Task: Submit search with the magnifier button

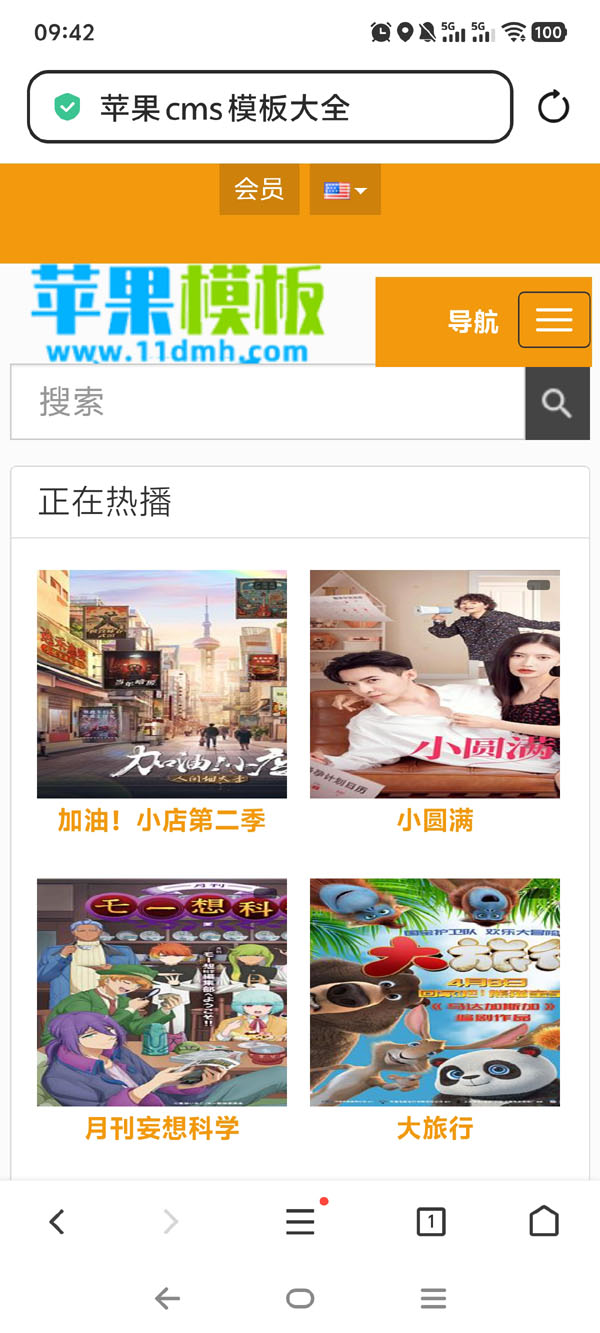Action: (x=557, y=403)
